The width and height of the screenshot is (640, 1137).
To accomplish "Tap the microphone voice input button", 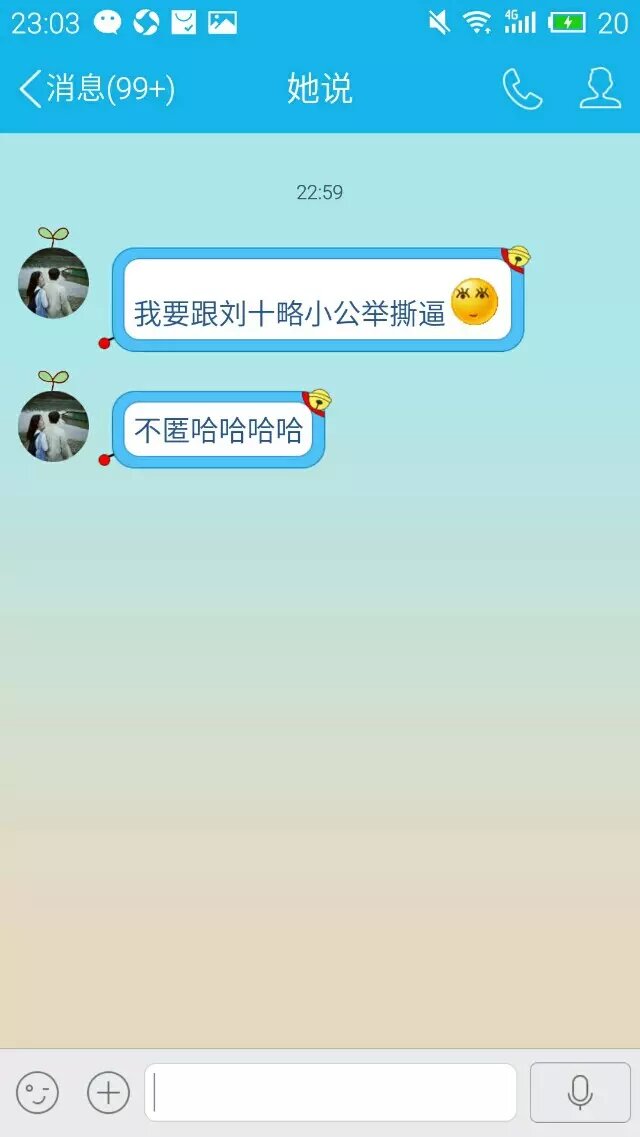I will 580,1092.
